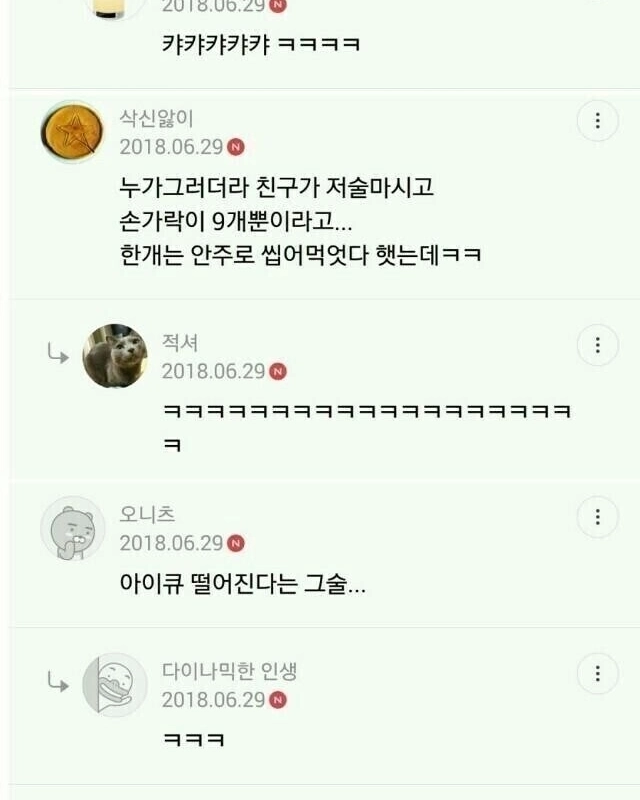This screenshot has width=640, height=800.
Task: Open 다이나믹한 인생's profile avatar
Action: pyautogui.click(x=115, y=684)
